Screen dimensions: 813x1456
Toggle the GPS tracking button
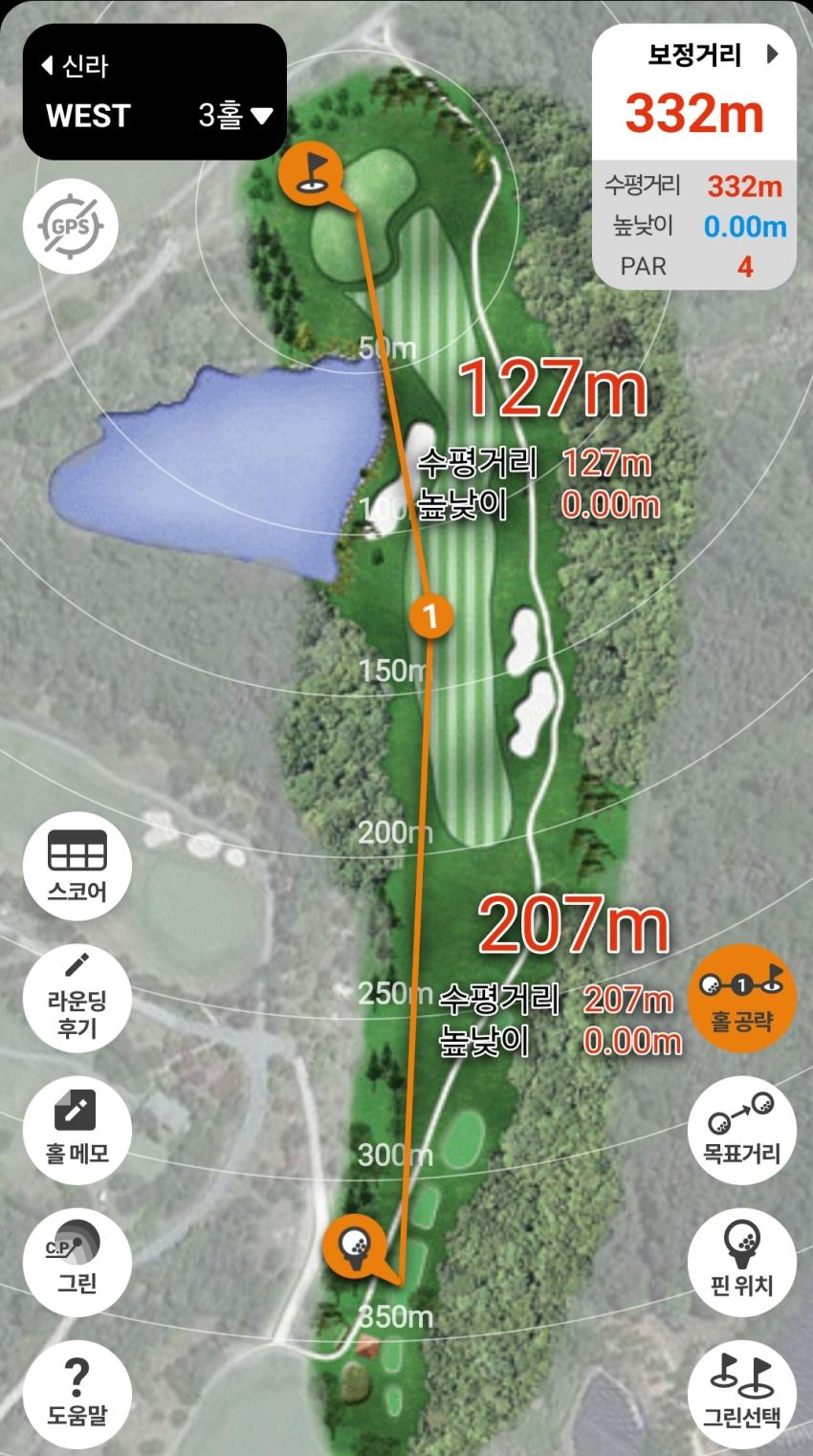click(x=70, y=227)
